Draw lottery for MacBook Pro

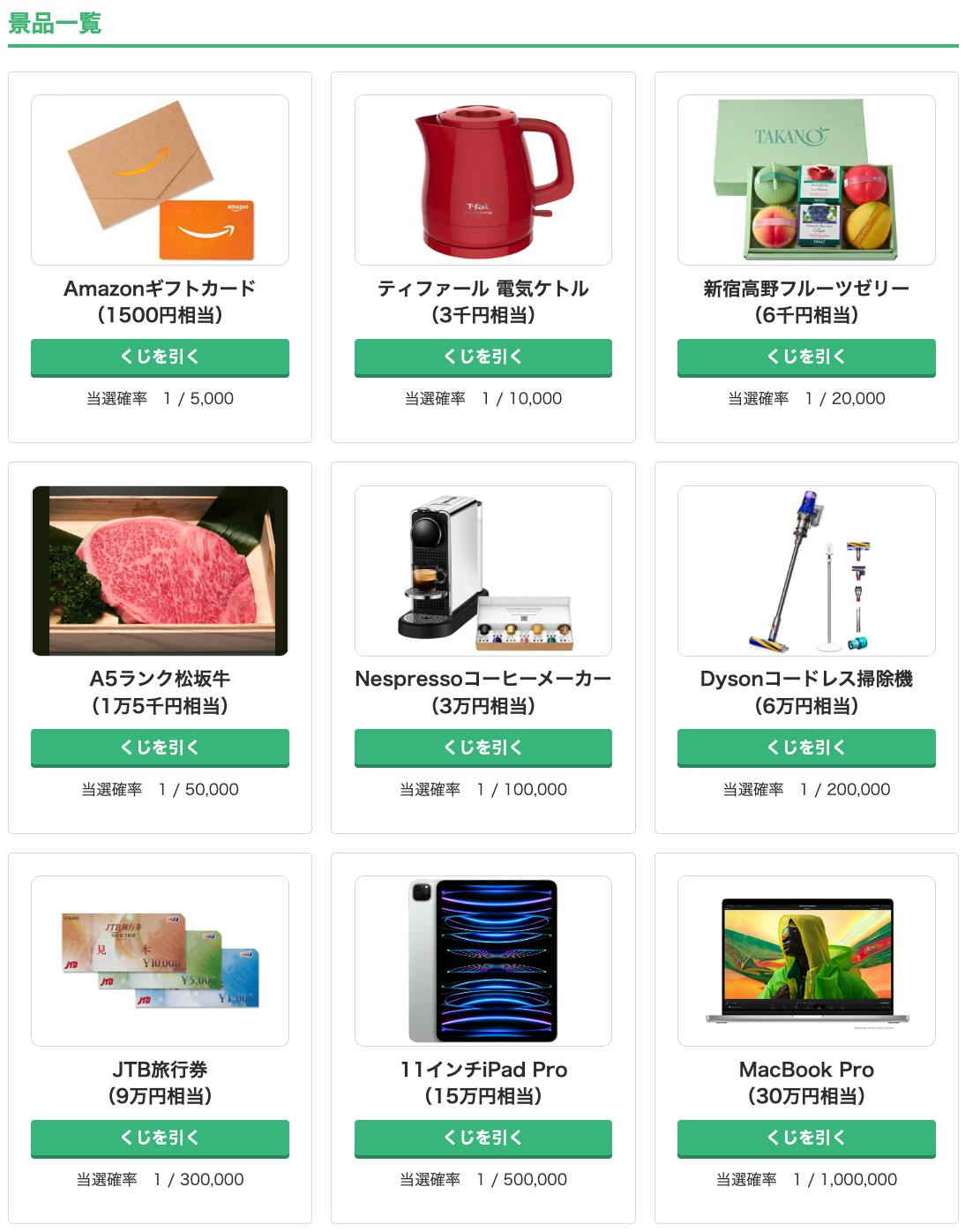(805, 1138)
